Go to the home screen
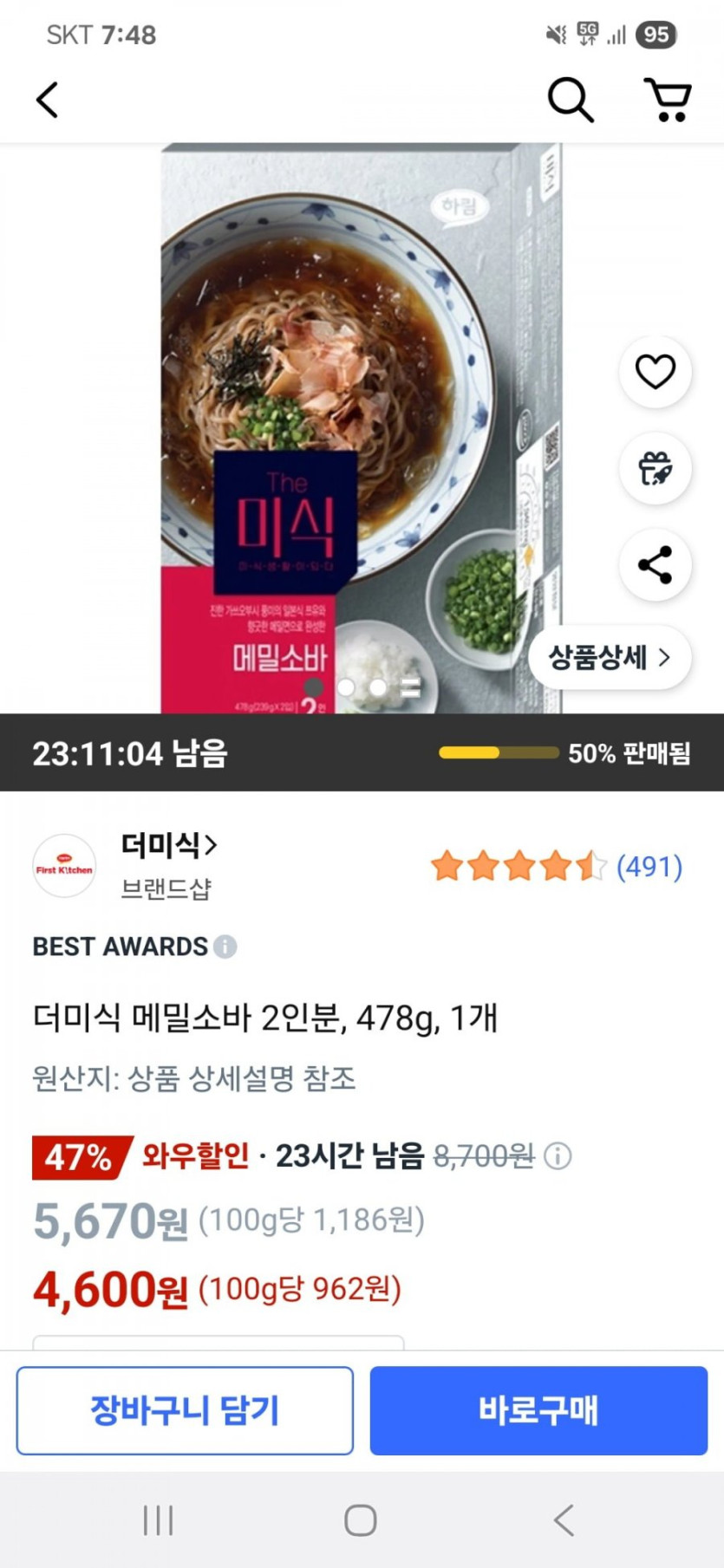Image resolution: width=724 pixels, height=1568 pixels. [361, 1520]
